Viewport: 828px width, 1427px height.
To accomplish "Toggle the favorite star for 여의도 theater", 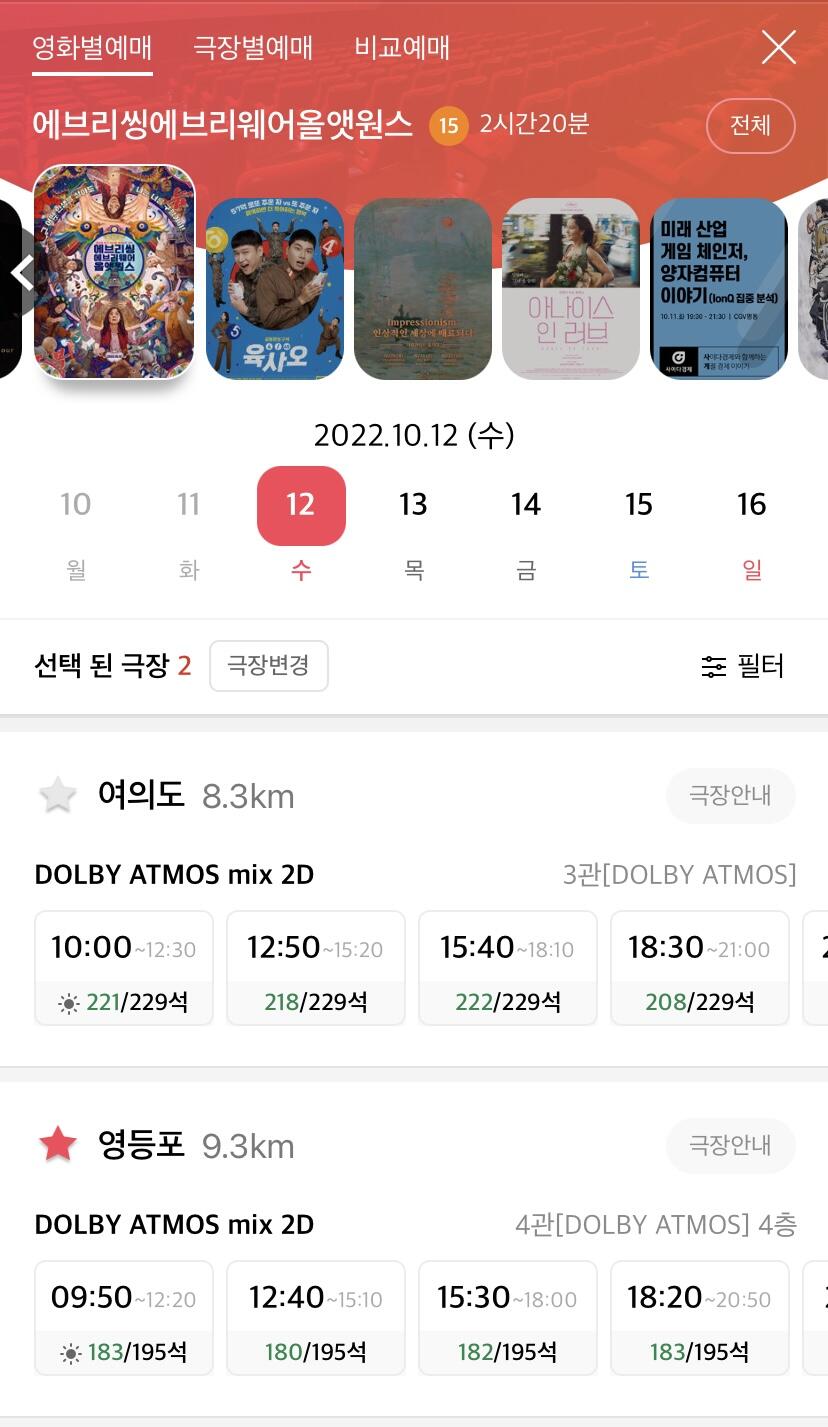I will 57,795.
